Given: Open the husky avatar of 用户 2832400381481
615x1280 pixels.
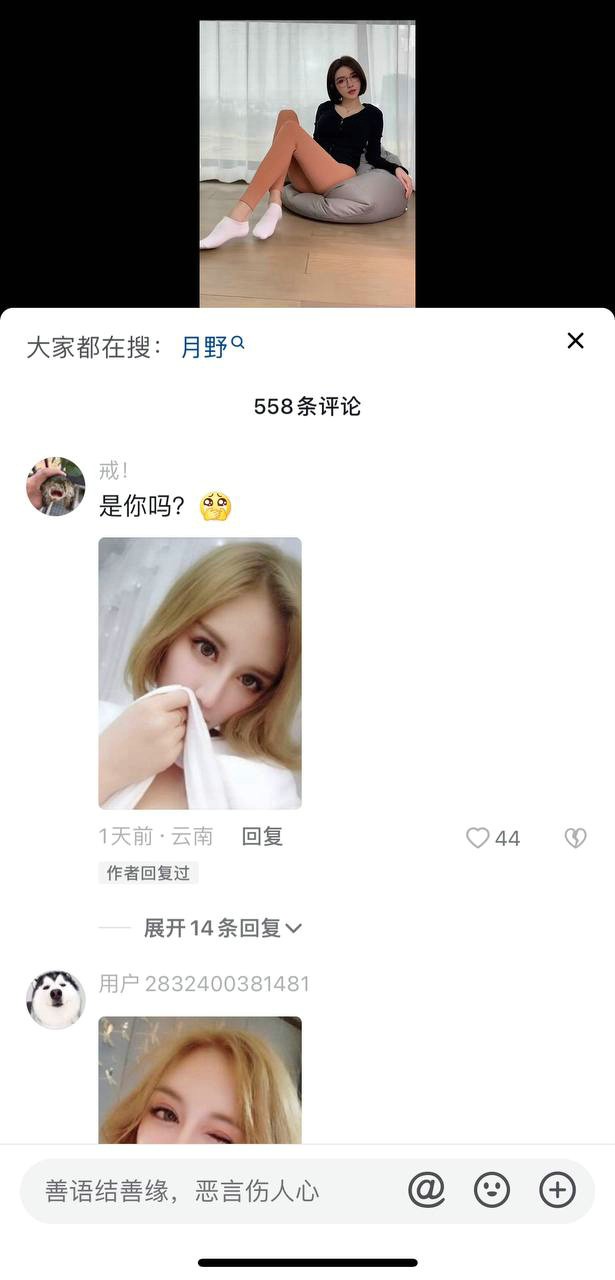Looking at the screenshot, I should click(55, 999).
